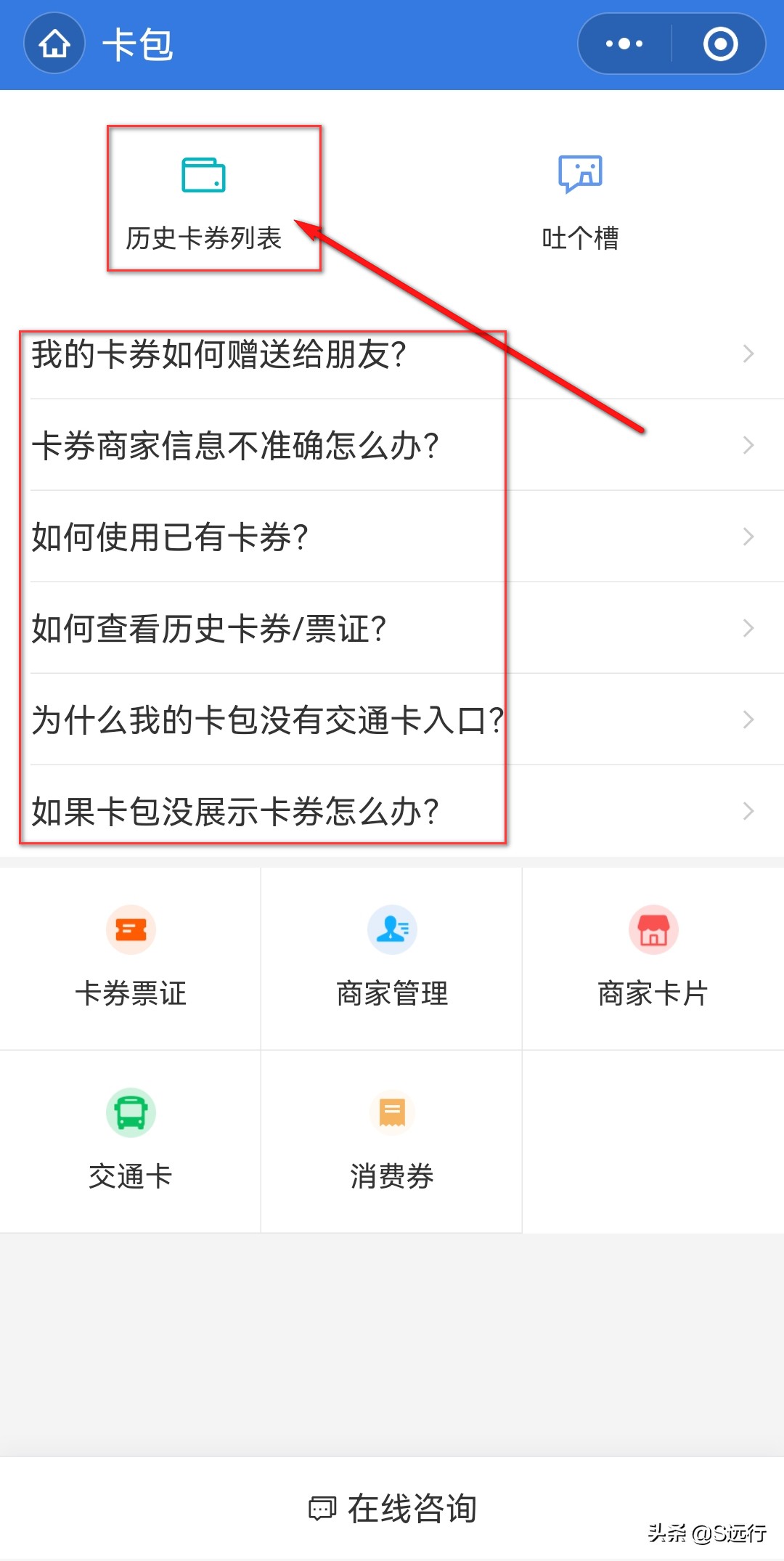Select the 交通卡 bus icon
This screenshot has width=784, height=1561.
pos(131,1113)
